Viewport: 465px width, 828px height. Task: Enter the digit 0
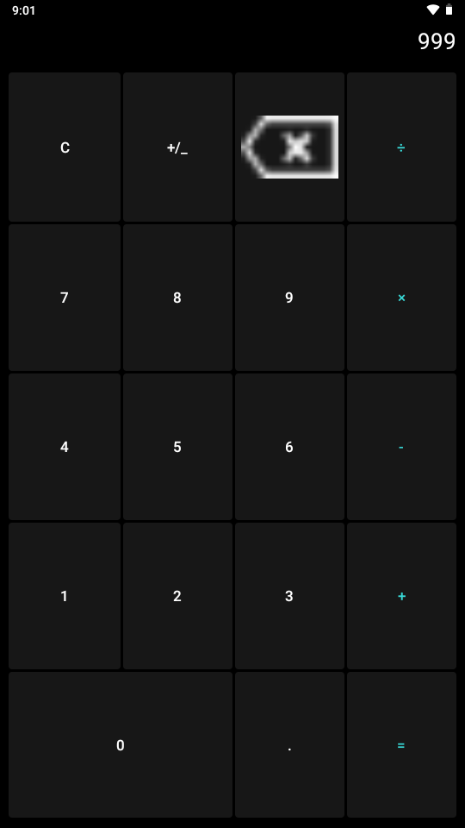[120, 745]
